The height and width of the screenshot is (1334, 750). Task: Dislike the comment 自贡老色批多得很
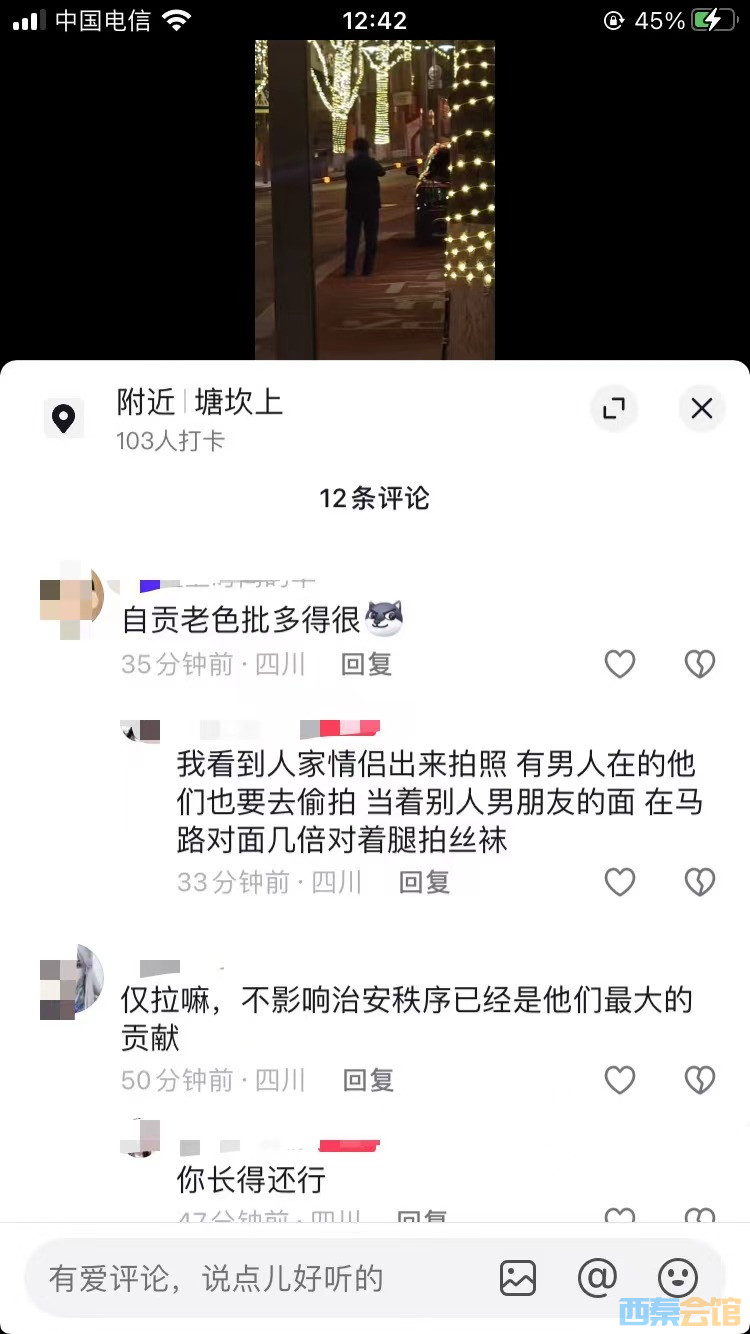[x=699, y=664]
